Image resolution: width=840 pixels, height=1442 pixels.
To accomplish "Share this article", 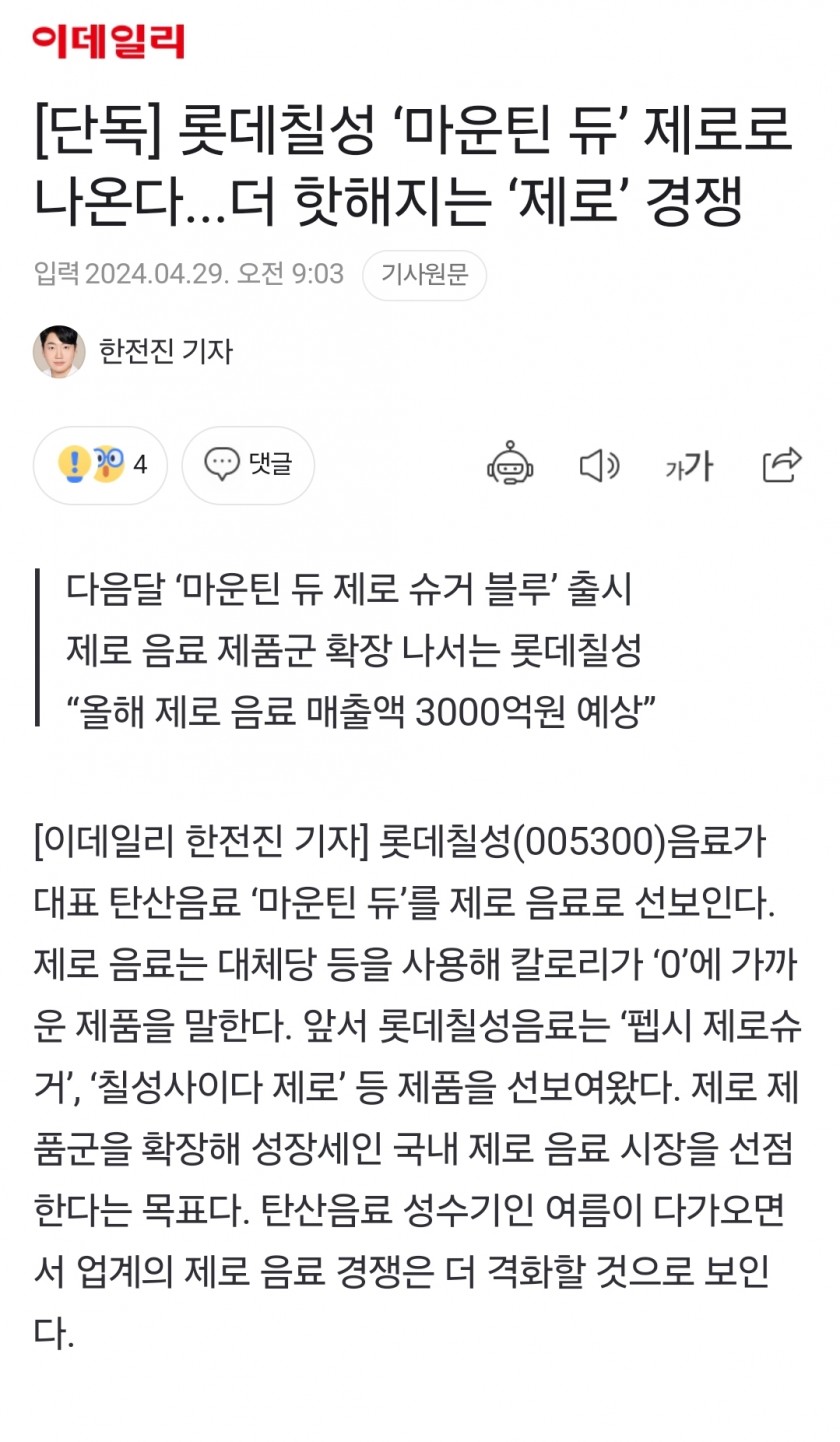I will tap(781, 465).
